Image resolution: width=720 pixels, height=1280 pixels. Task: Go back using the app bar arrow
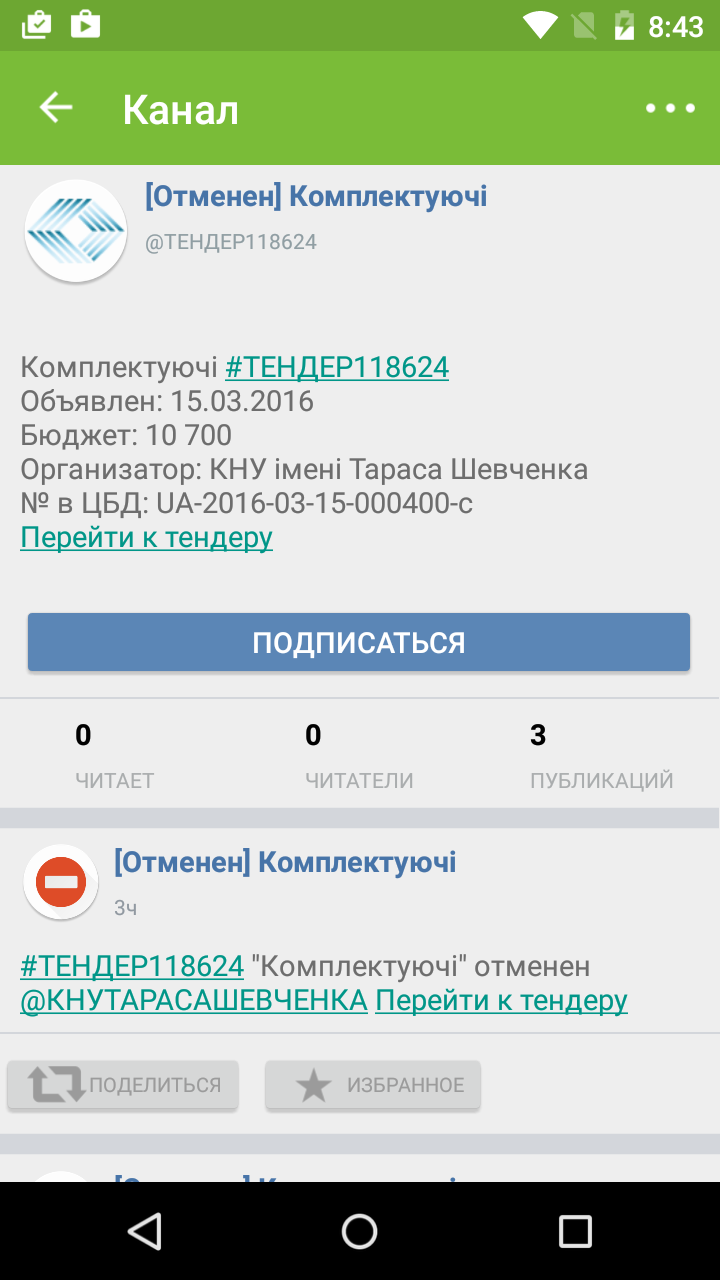click(56, 108)
